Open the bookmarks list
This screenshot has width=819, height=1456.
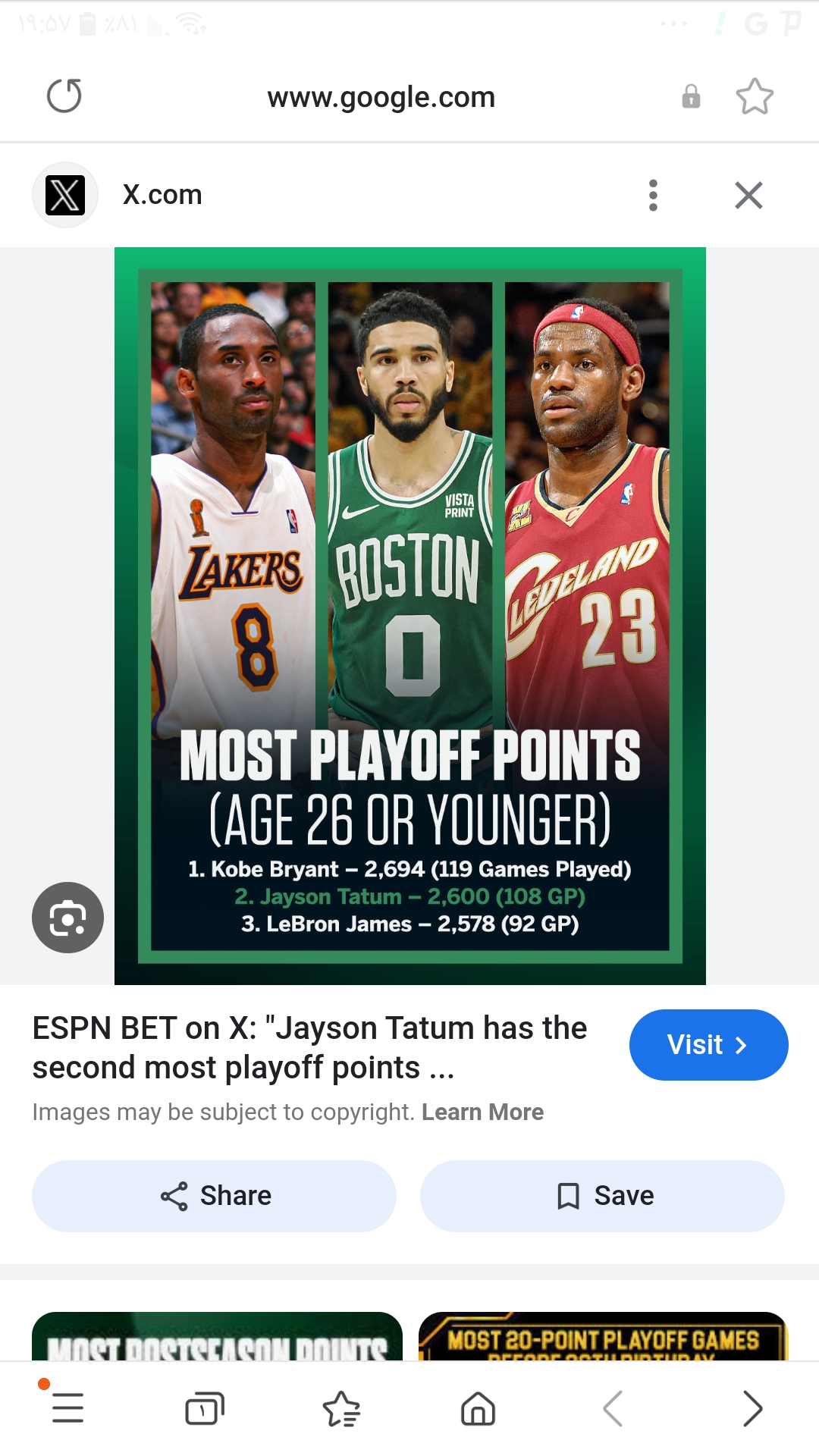(x=341, y=1409)
